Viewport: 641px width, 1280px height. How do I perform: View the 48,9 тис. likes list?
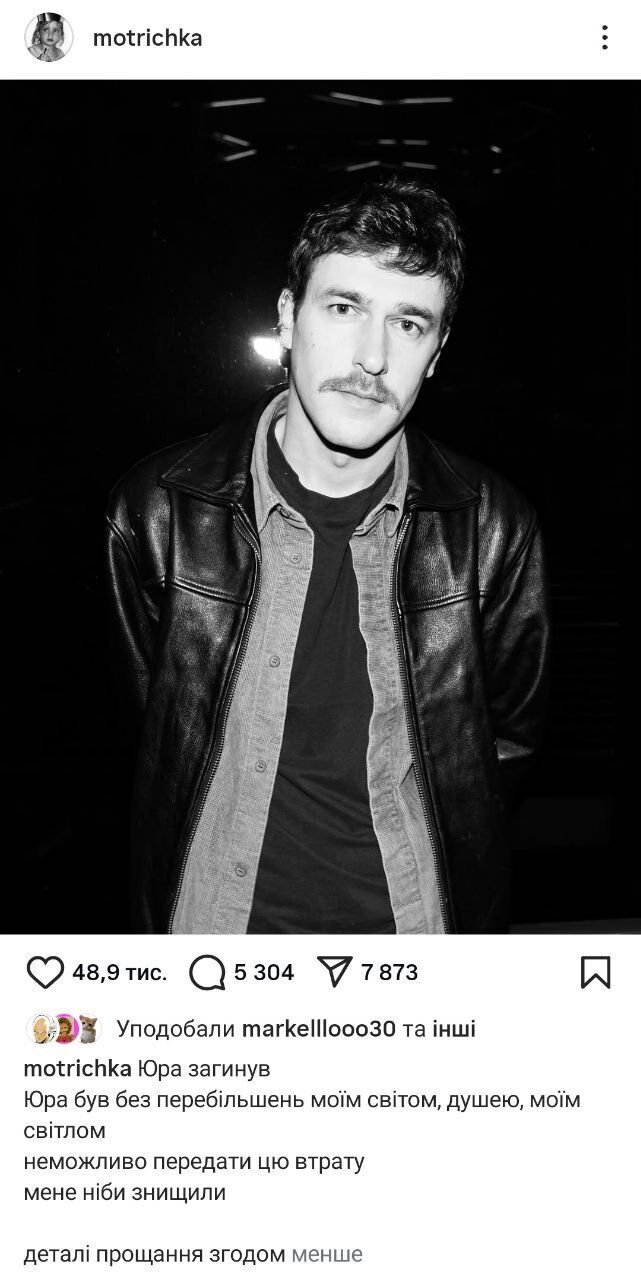click(119, 972)
